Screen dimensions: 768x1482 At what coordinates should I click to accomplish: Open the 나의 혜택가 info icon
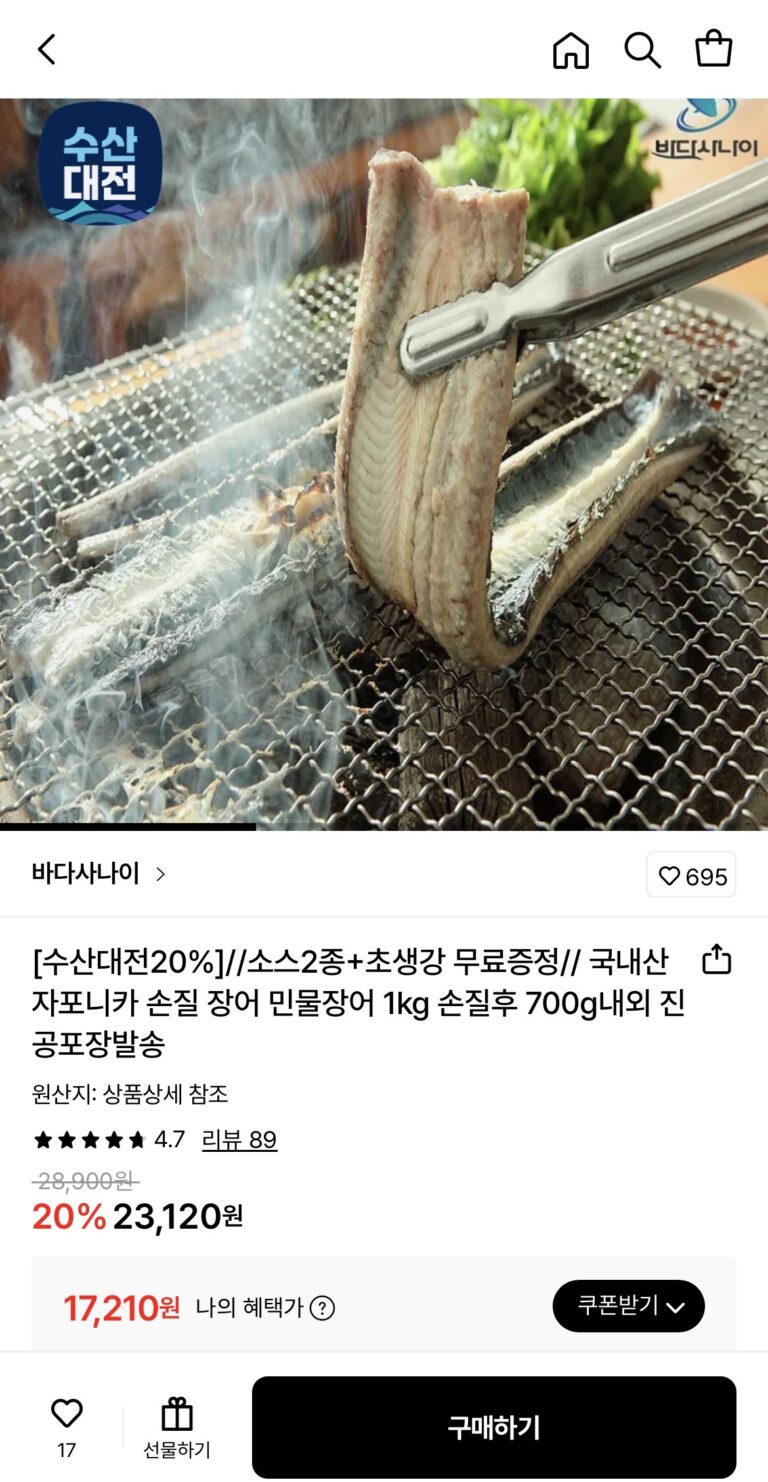pyautogui.click(x=322, y=1307)
